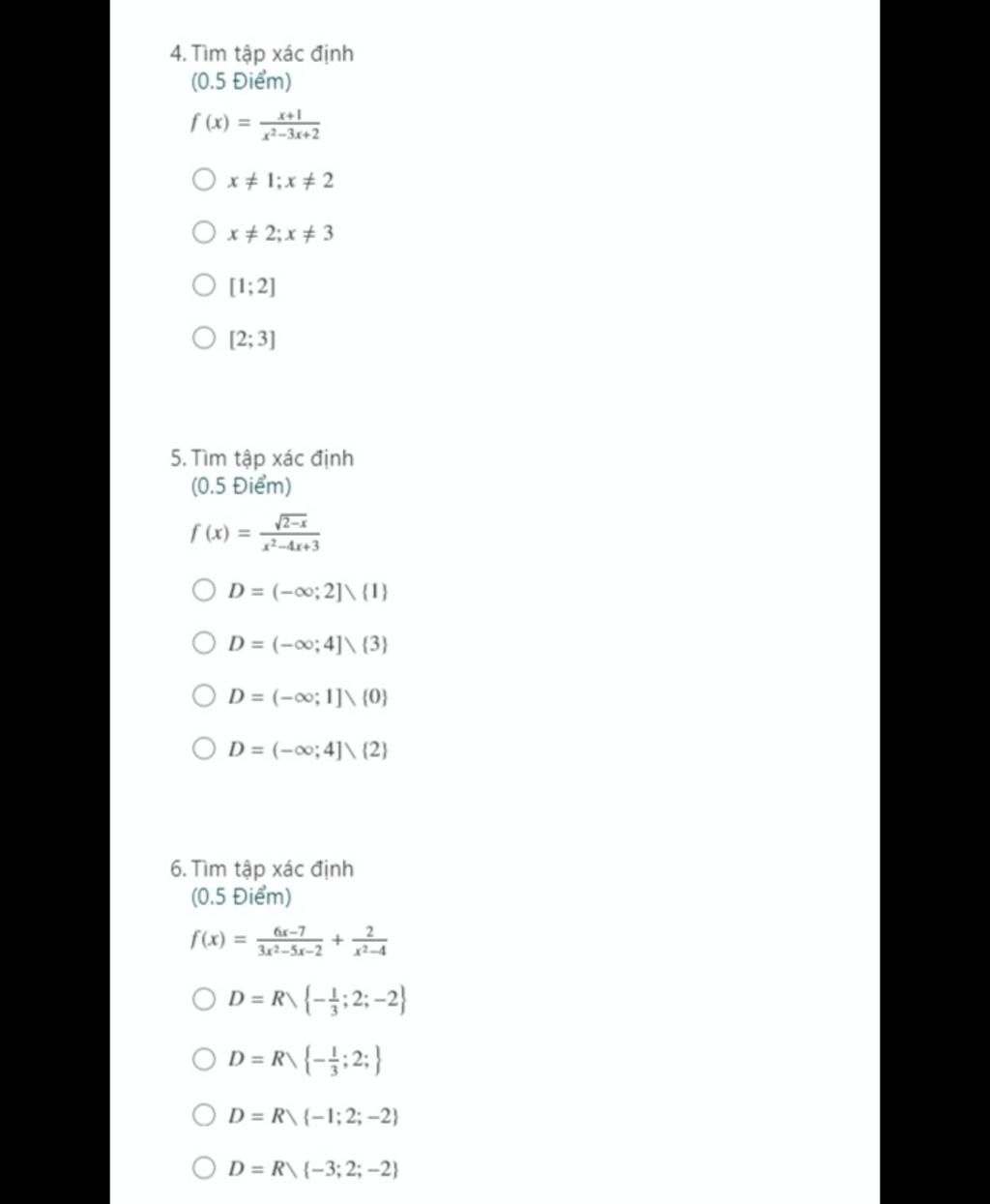Pick D = R\{−1; 2; −2} in question 6
The image size is (990, 1204).
pos(203,1115)
